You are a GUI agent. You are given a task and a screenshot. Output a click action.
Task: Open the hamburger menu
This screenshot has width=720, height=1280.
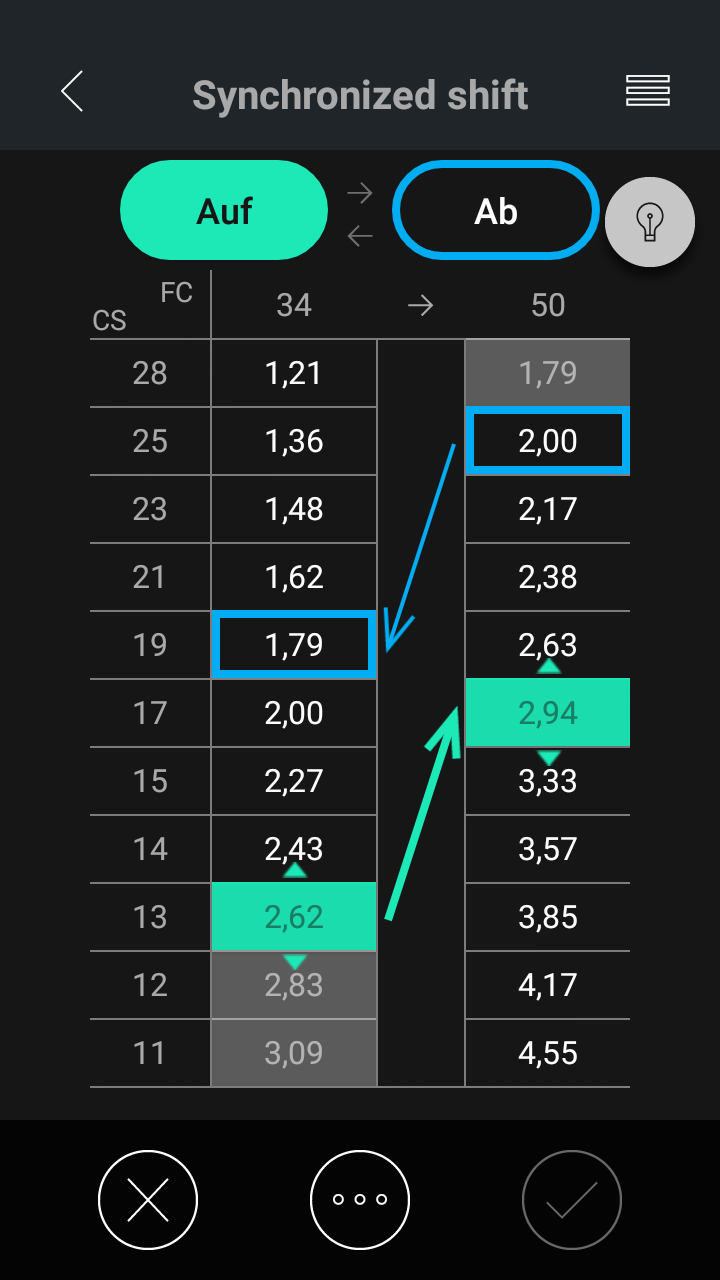pos(647,92)
